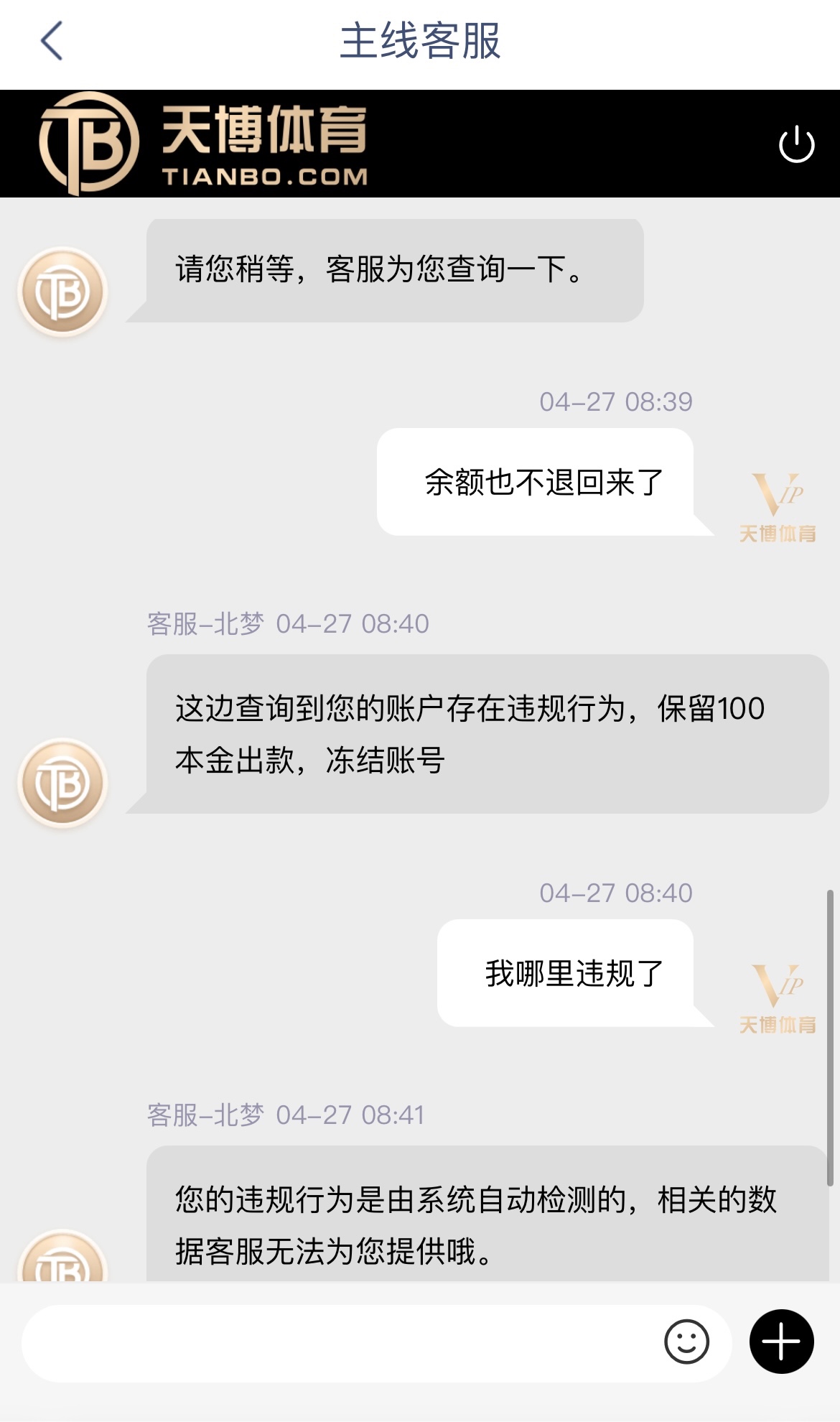The height and width of the screenshot is (1422, 840).
Task: Open the emoji picker
Action: coord(686,1342)
